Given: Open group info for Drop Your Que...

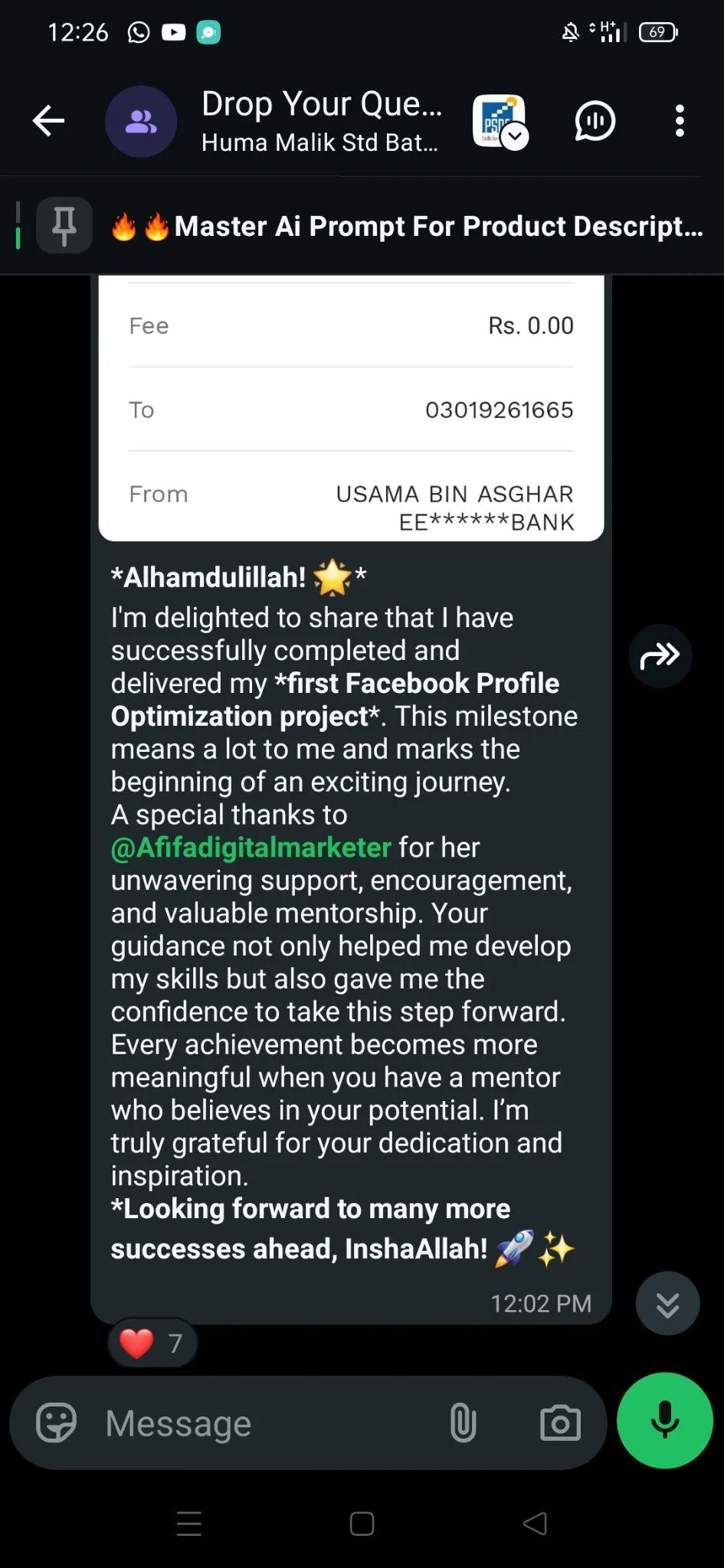Looking at the screenshot, I should (322, 121).
